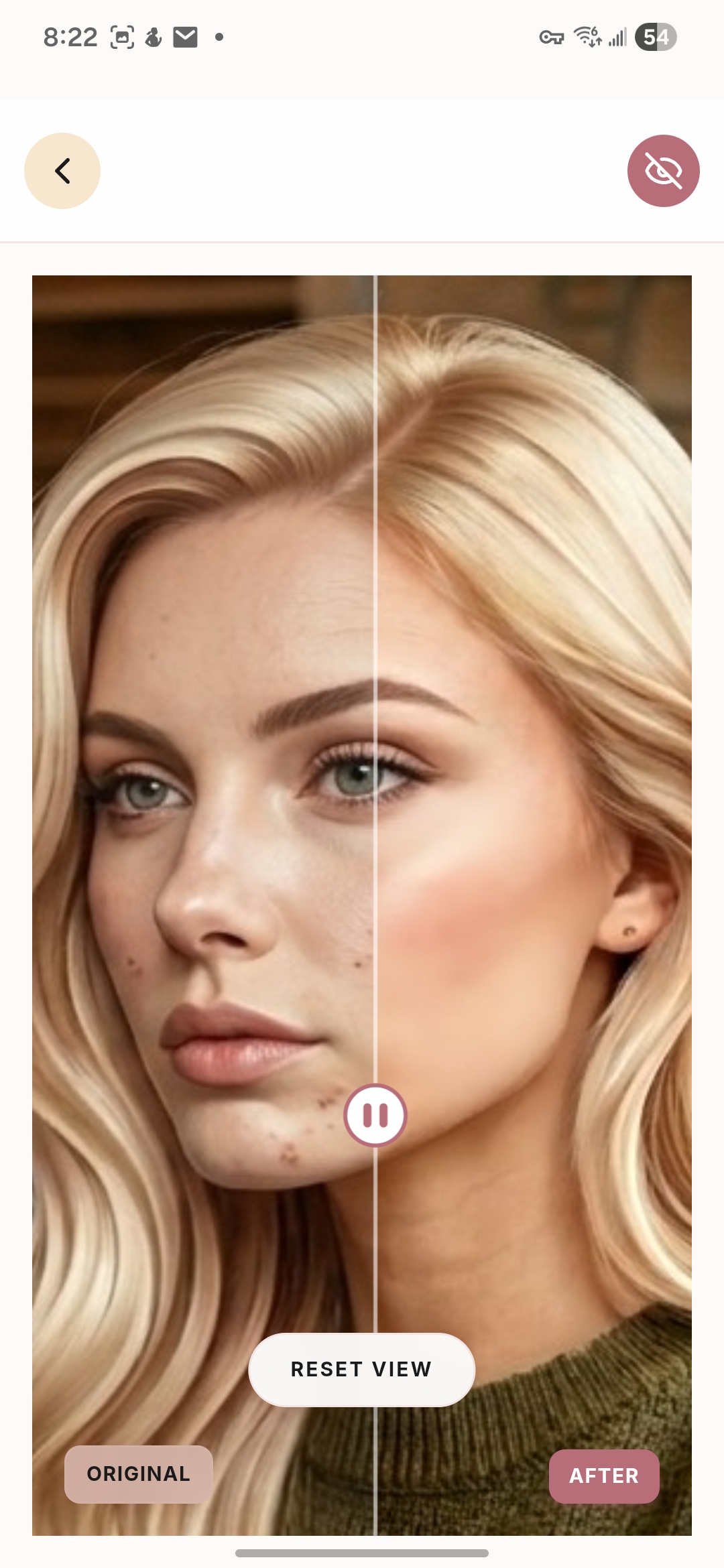Tap Reset View button
Screen dimensions: 724x1568
click(362, 1370)
